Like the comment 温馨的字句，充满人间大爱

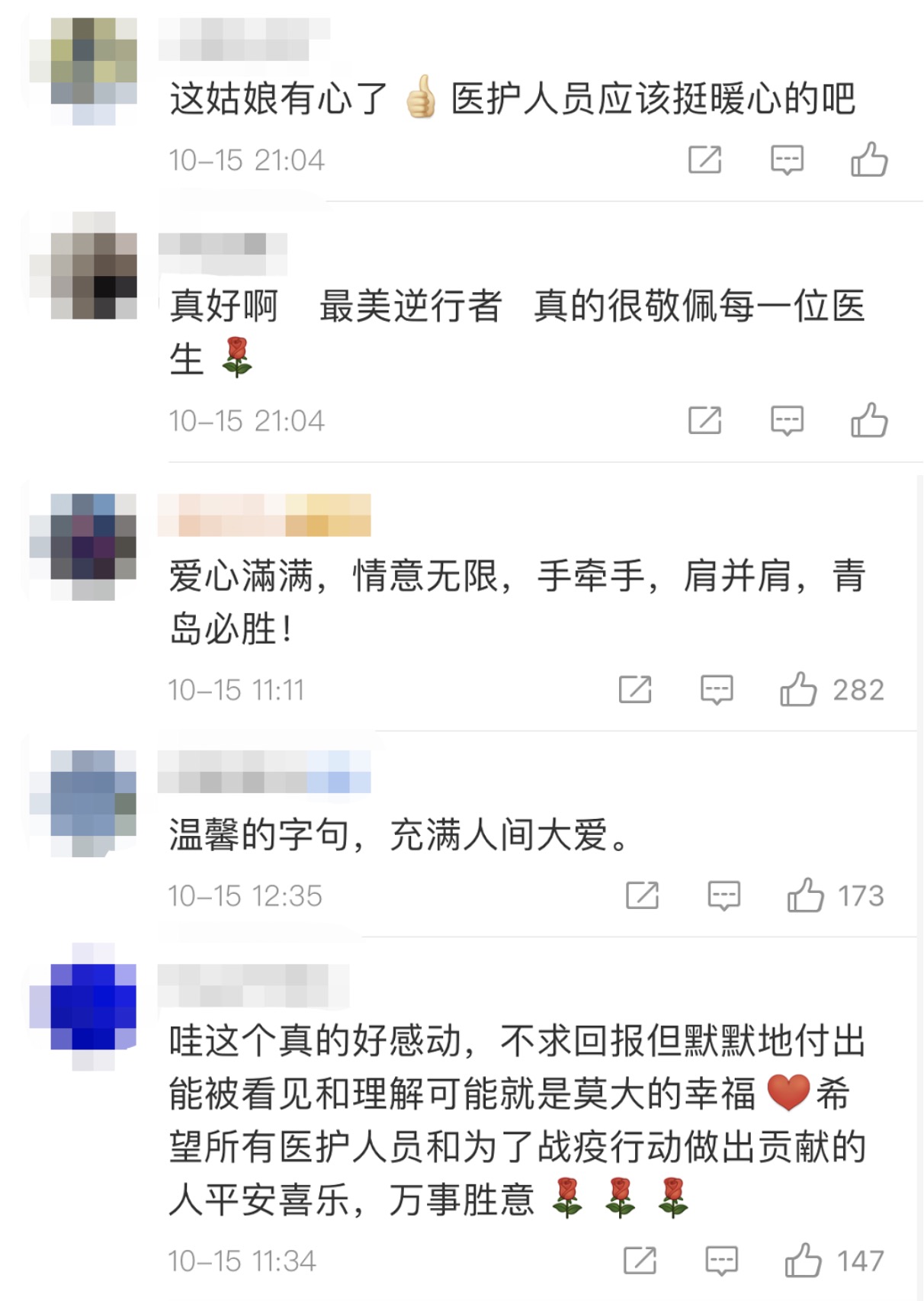coord(805,895)
